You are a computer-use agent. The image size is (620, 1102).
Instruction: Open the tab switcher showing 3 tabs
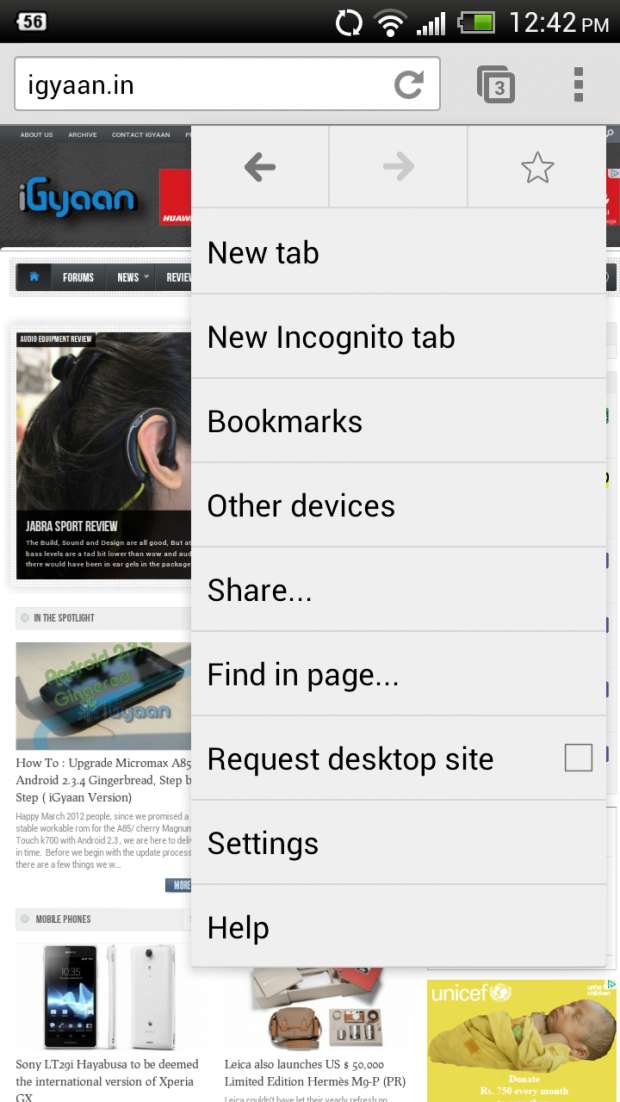[496, 85]
